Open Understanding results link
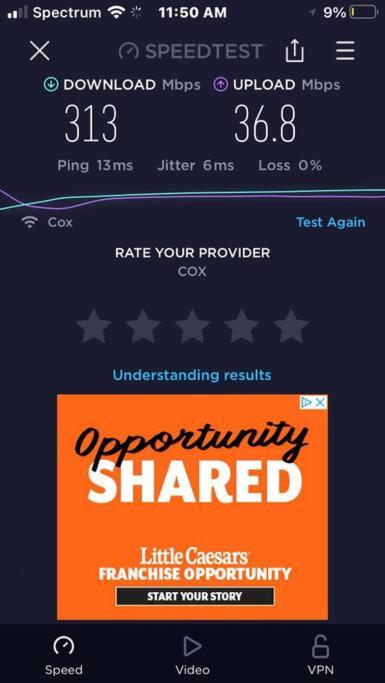 tap(192, 375)
